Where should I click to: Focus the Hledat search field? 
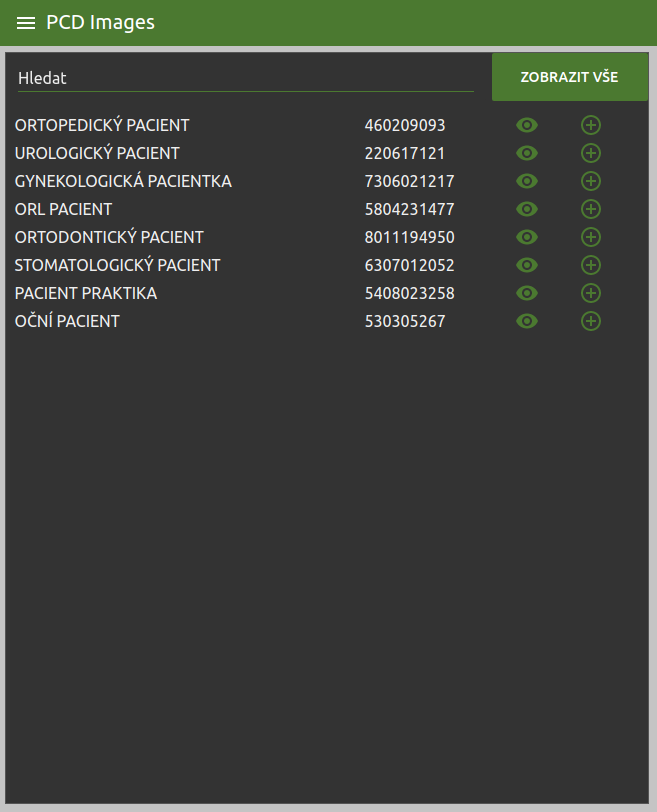245,78
